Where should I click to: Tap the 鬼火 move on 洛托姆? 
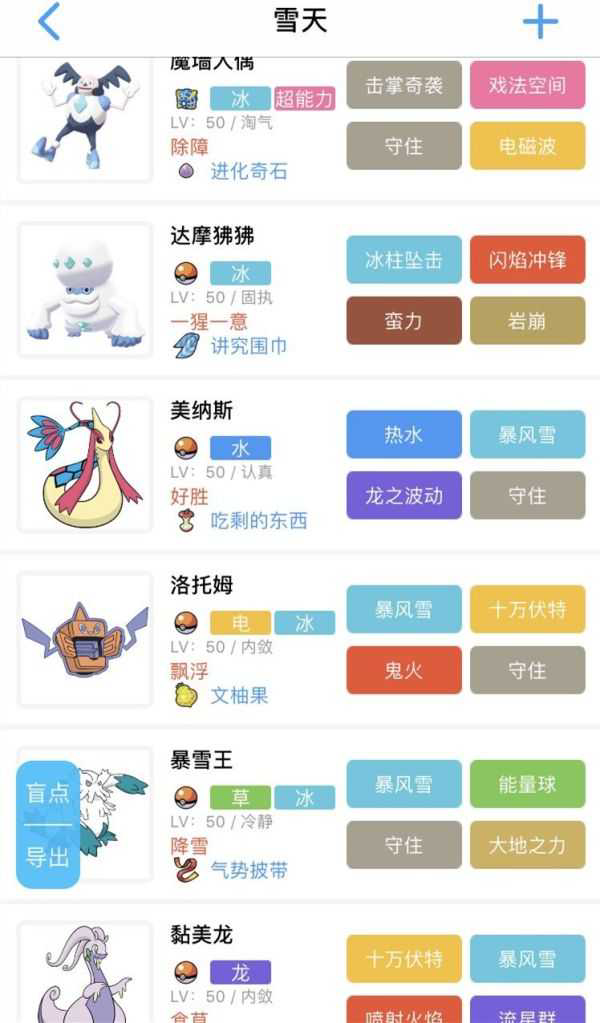404,670
